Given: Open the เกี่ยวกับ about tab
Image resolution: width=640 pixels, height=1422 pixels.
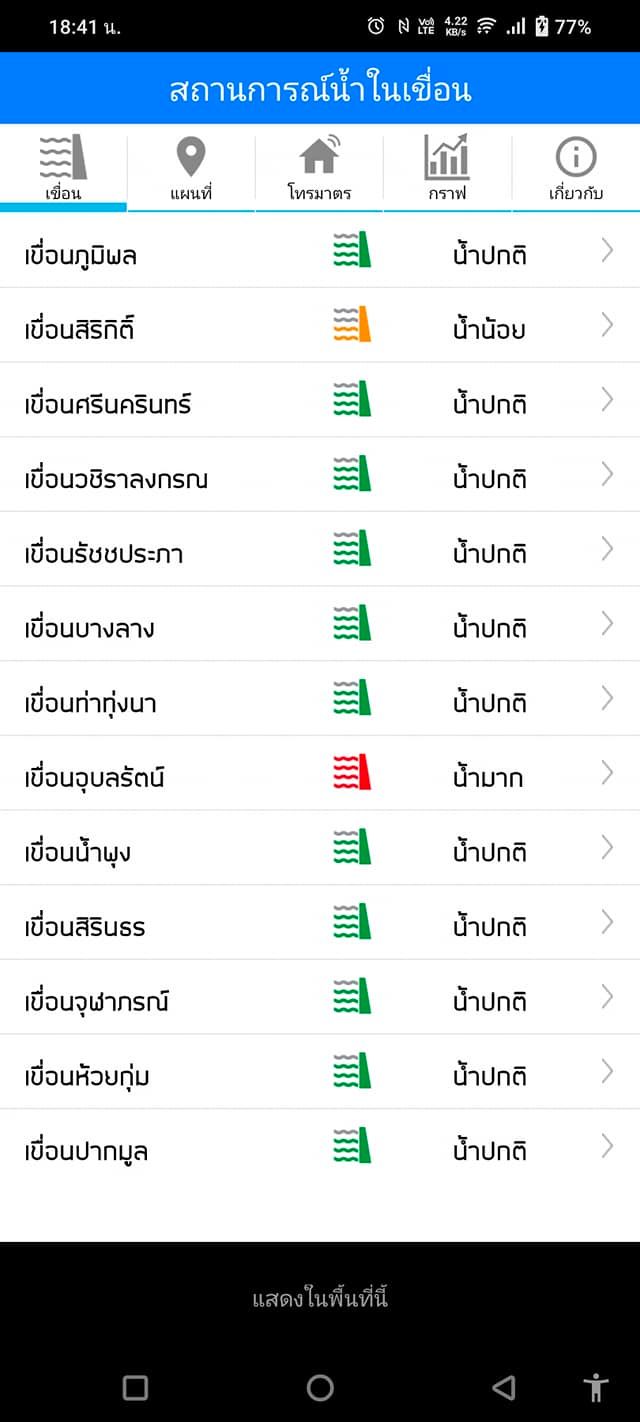Looking at the screenshot, I should tap(575, 168).
